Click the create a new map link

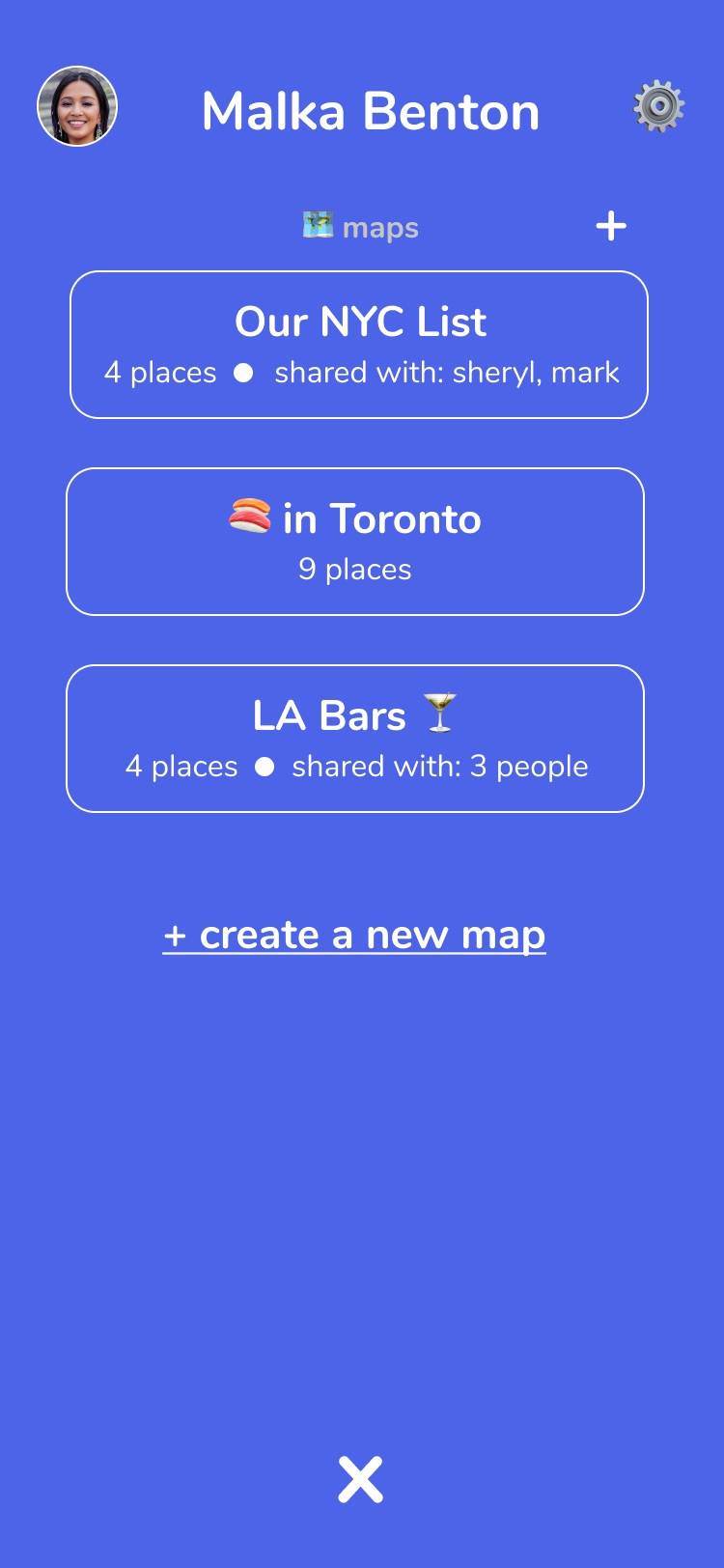tap(355, 935)
